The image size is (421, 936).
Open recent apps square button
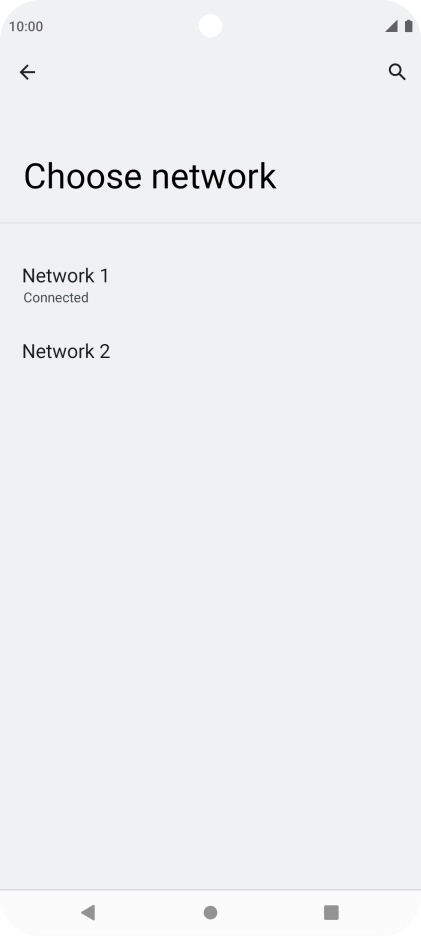(x=331, y=912)
